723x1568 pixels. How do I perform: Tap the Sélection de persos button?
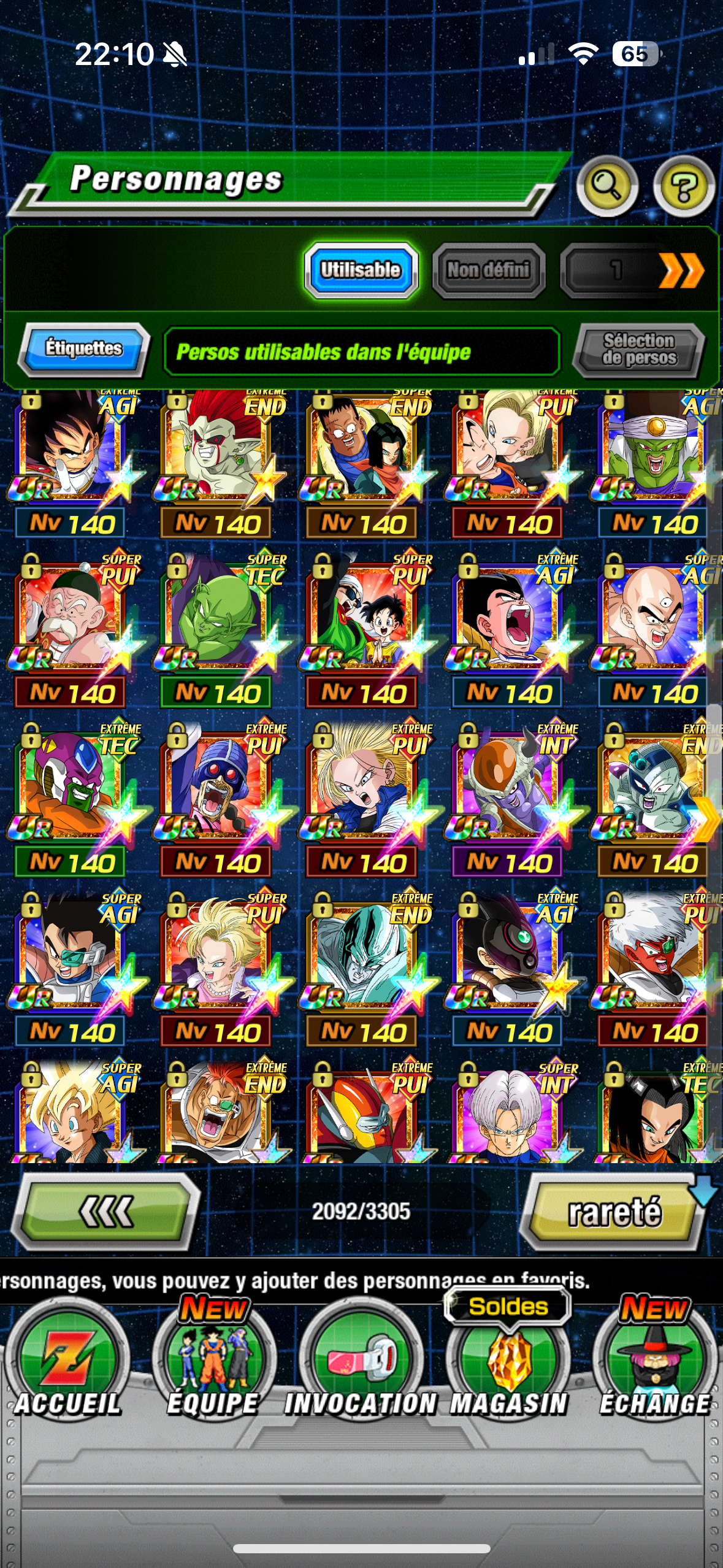tap(639, 350)
